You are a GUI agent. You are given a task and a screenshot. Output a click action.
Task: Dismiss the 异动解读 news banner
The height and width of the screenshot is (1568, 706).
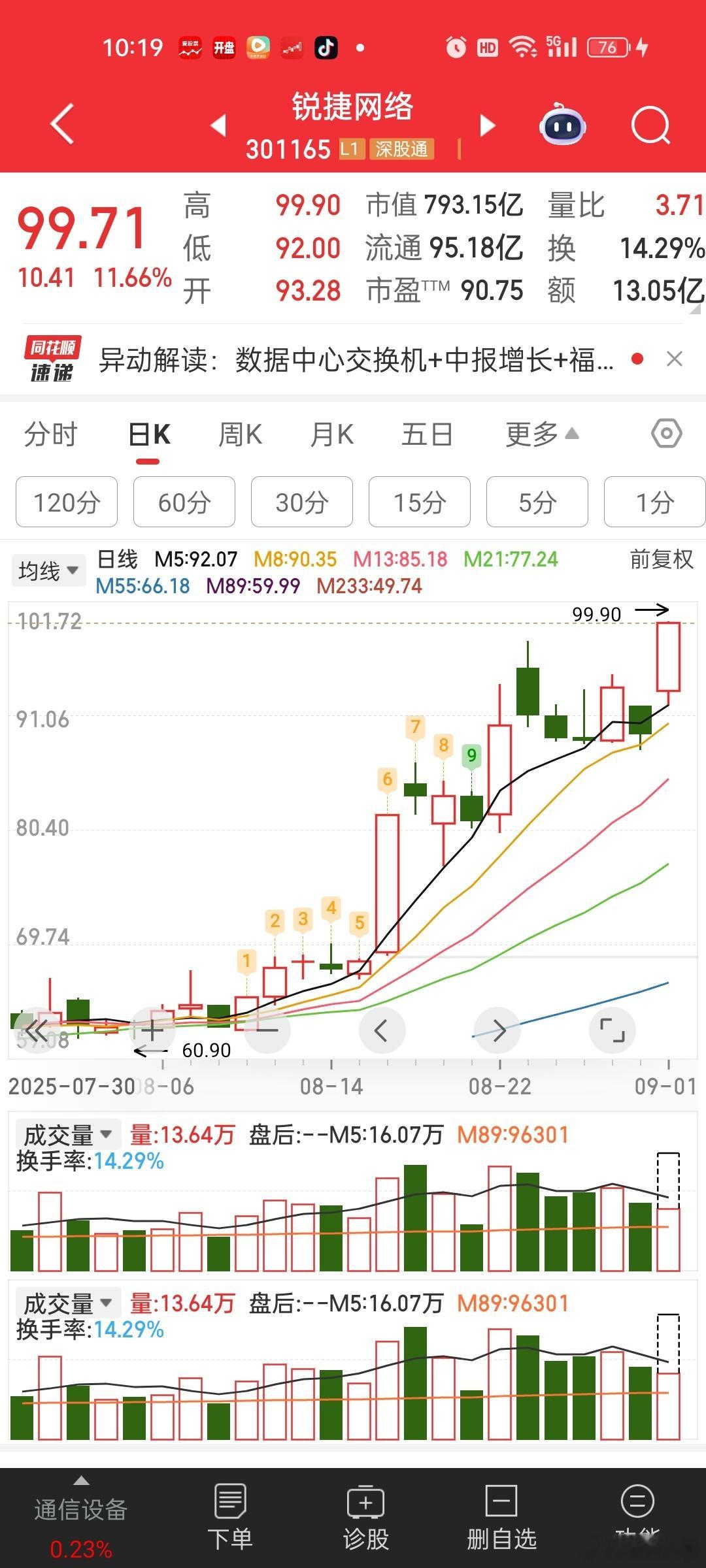click(x=675, y=359)
